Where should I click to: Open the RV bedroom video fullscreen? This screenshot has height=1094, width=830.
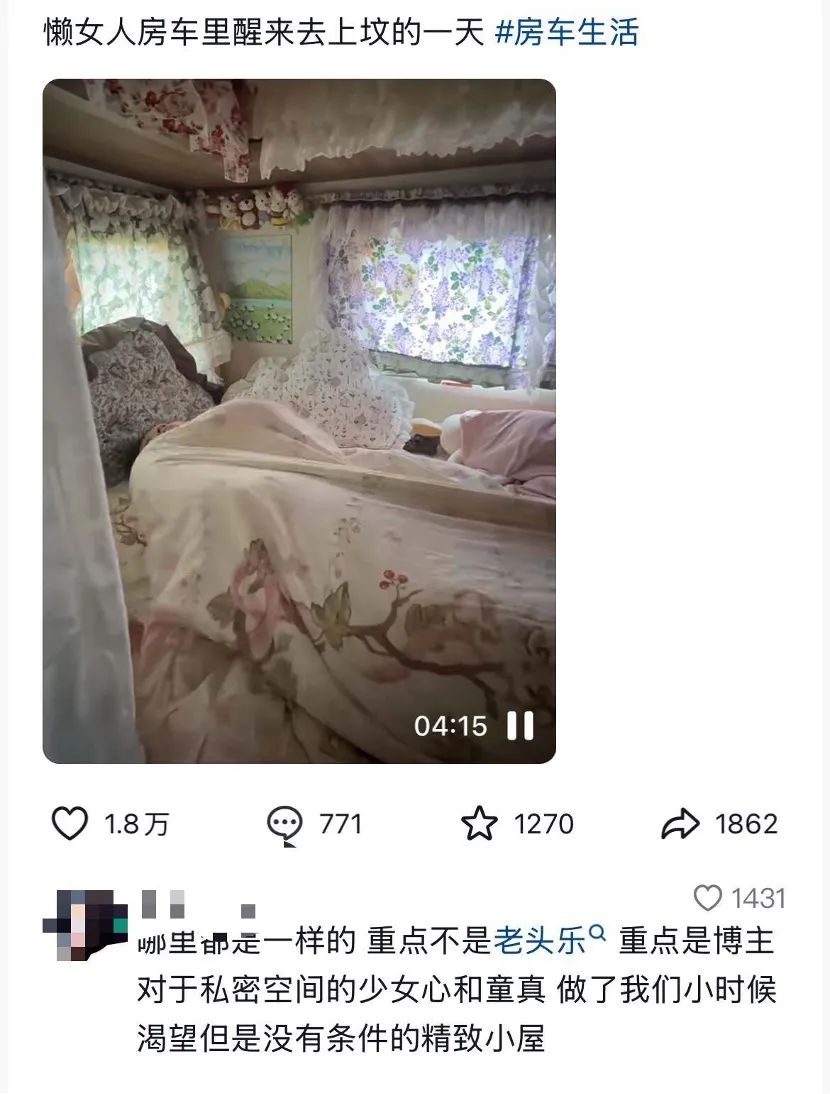pyautogui.click(x=298, y=420)
